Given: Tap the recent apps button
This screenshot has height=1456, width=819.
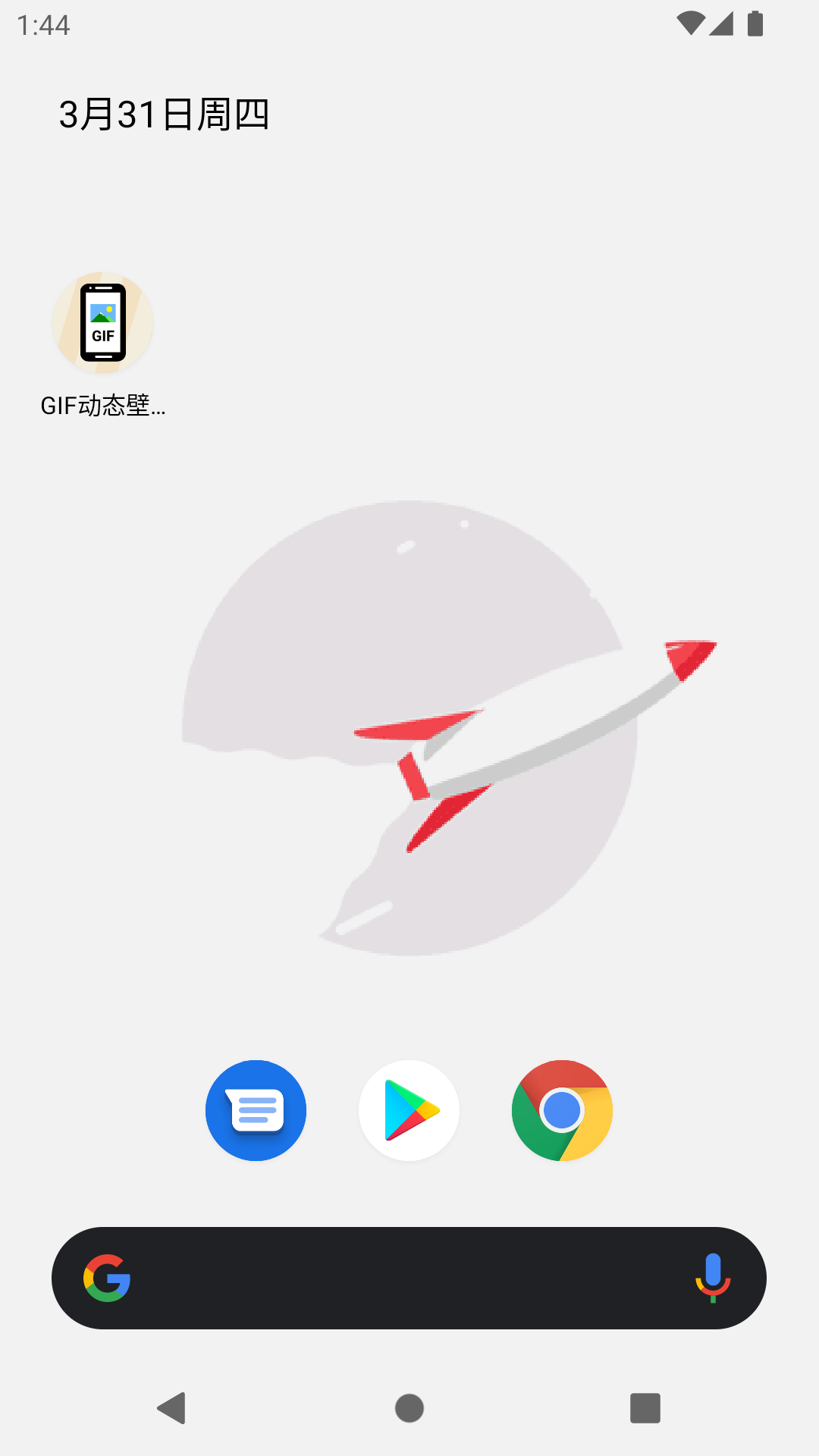Looking at the screenshot, I should tap(645, 1408).
